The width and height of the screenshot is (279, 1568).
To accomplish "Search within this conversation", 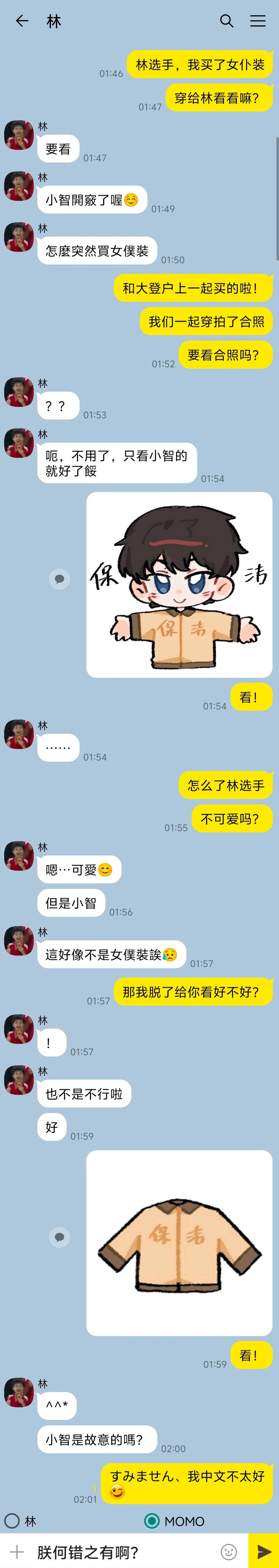I will [x=227, y=21].
